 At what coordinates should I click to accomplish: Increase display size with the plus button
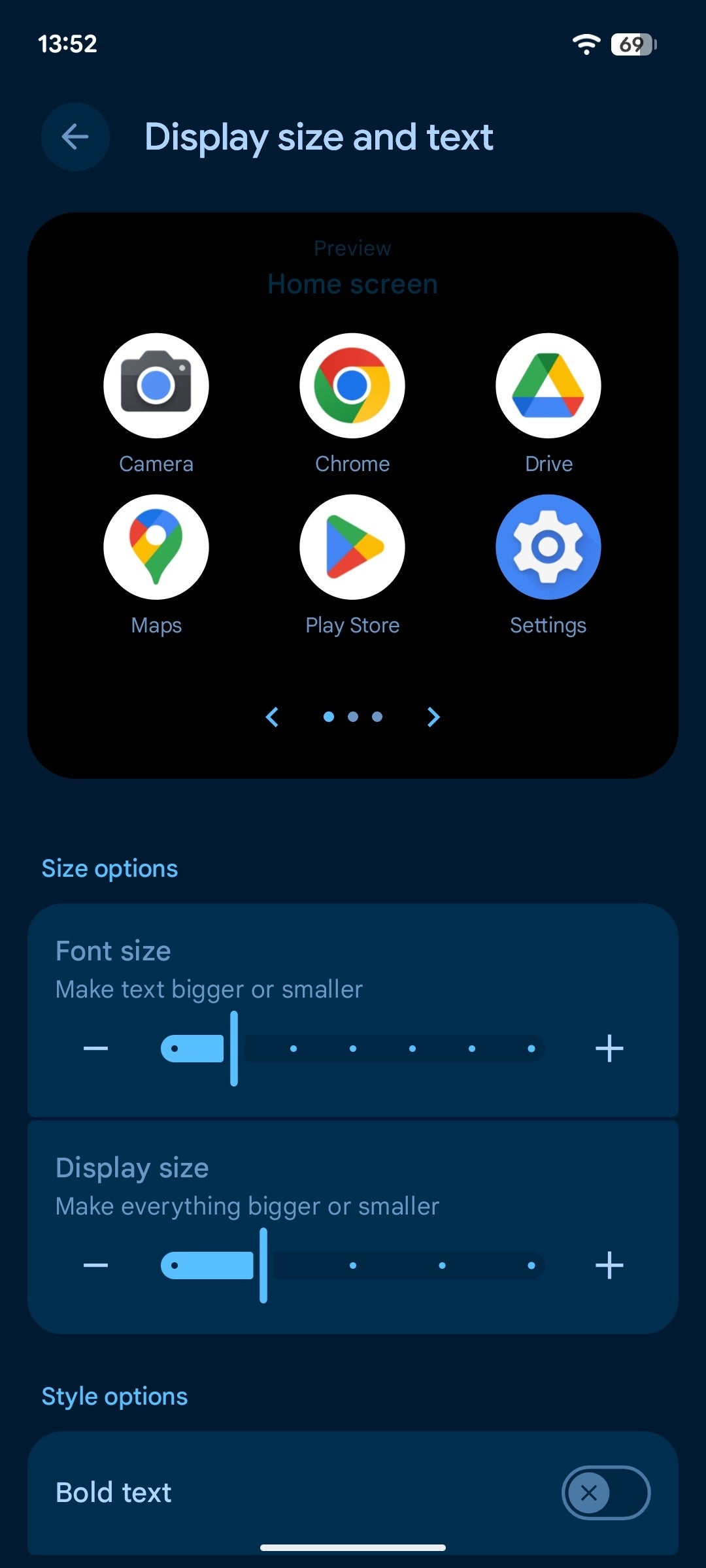(609, 1266)
